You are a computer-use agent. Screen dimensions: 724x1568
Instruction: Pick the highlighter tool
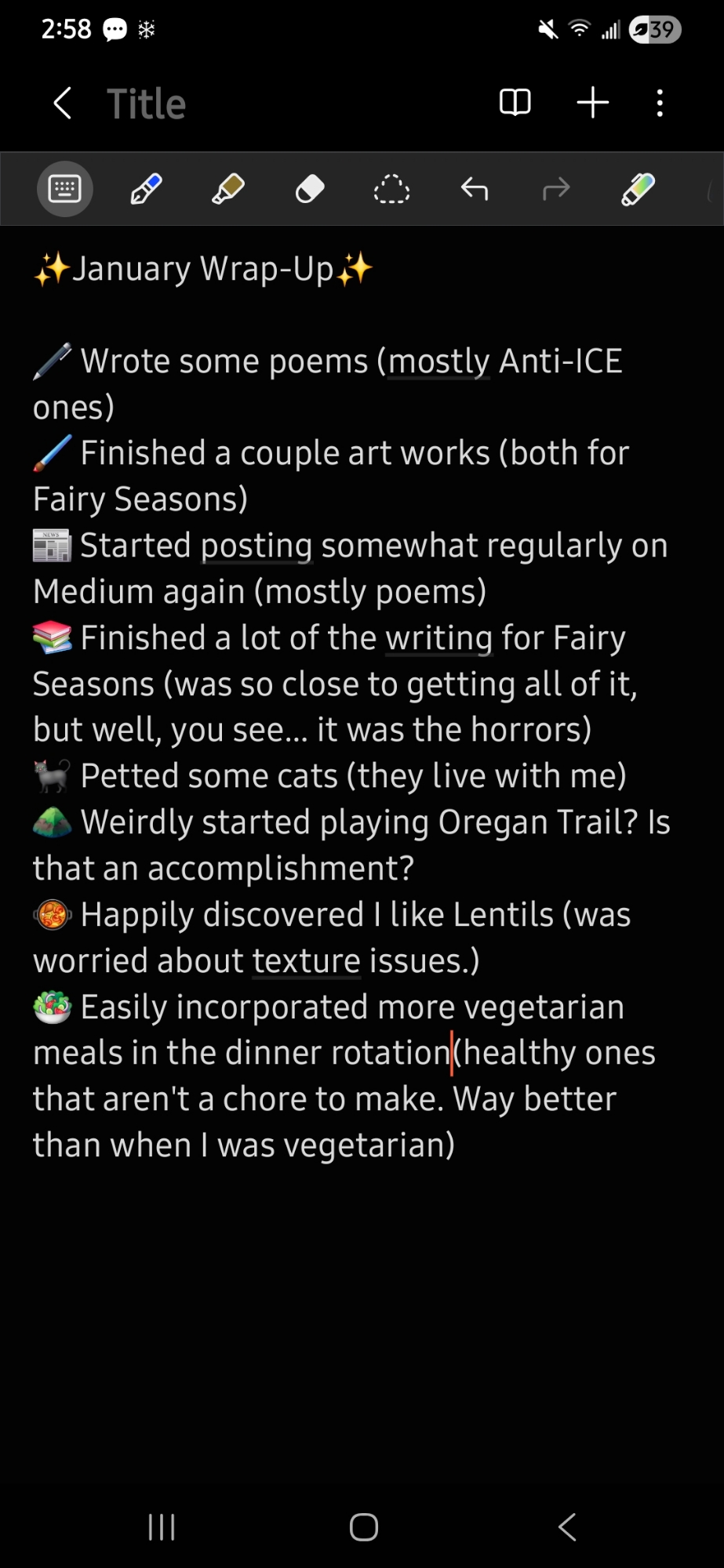pos(228,189)
